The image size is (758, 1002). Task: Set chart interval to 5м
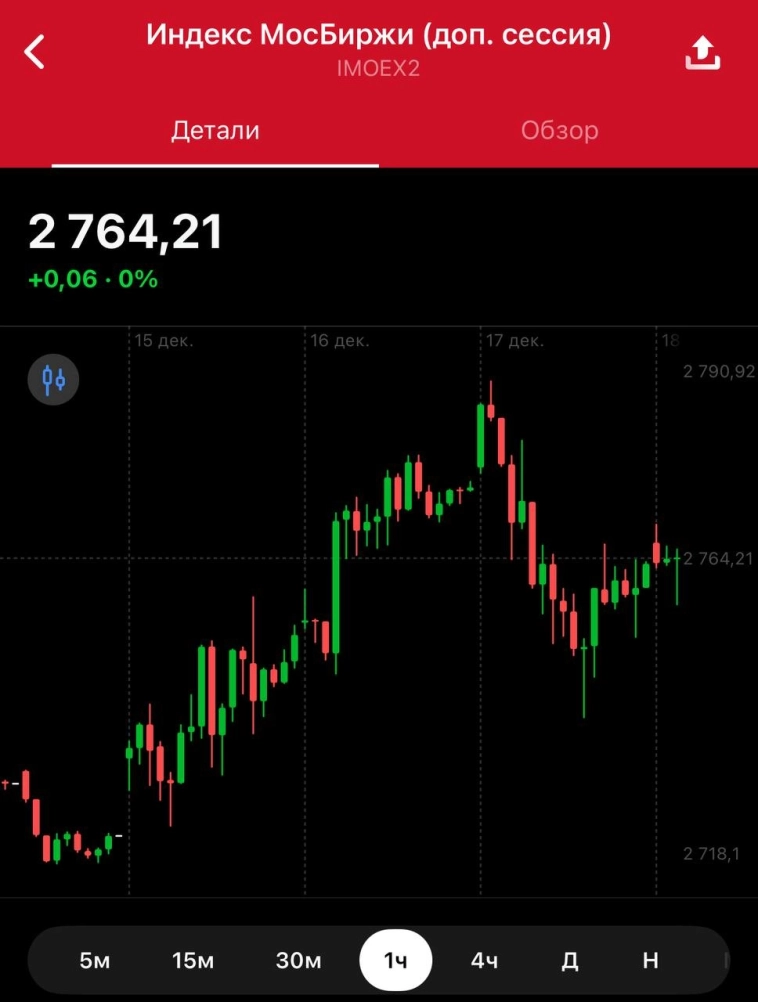pyautogui.click(x=94, y=961)
